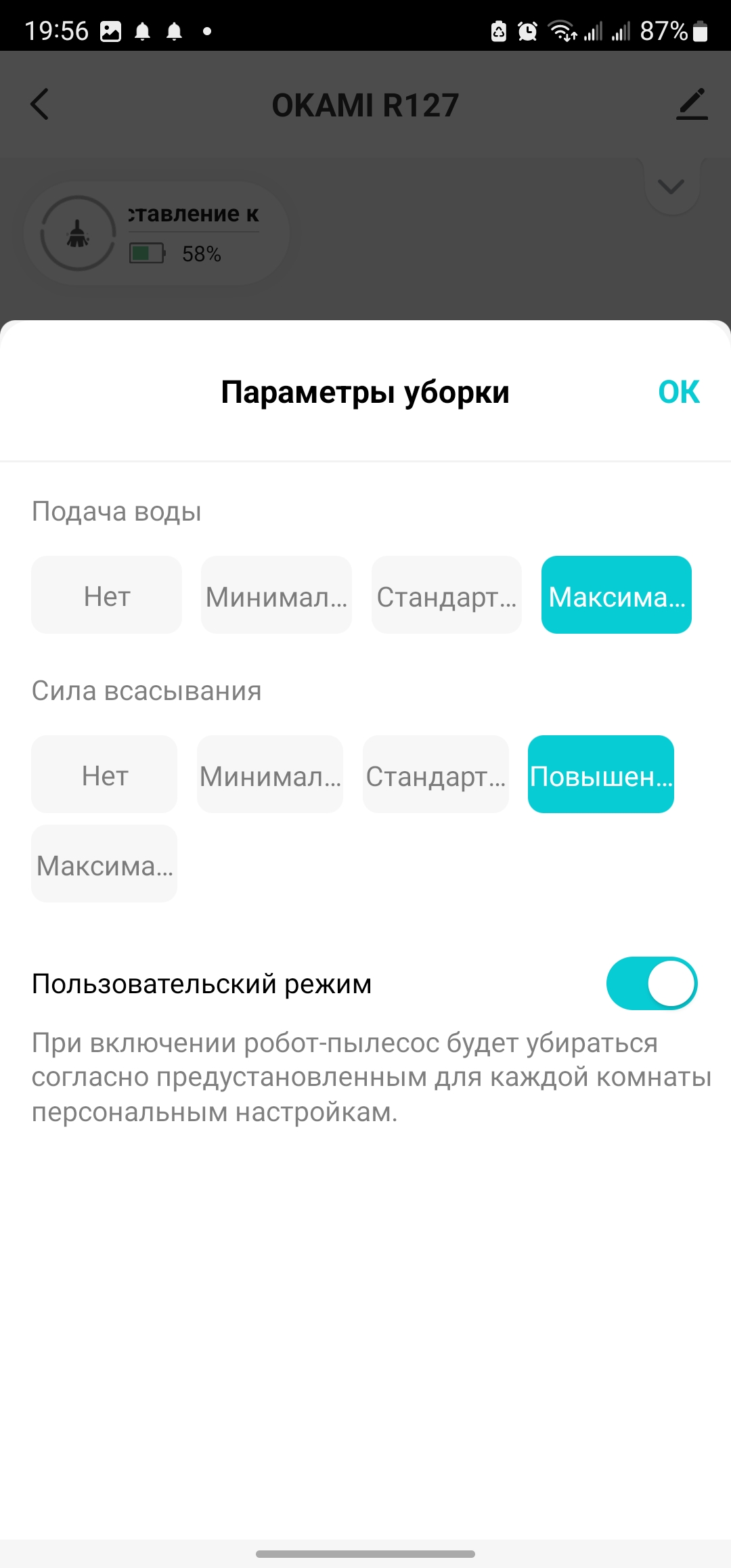The height and width of the screenshot is (1568, 731).
Task: Select Минимал… suction power
Action: 269,775
